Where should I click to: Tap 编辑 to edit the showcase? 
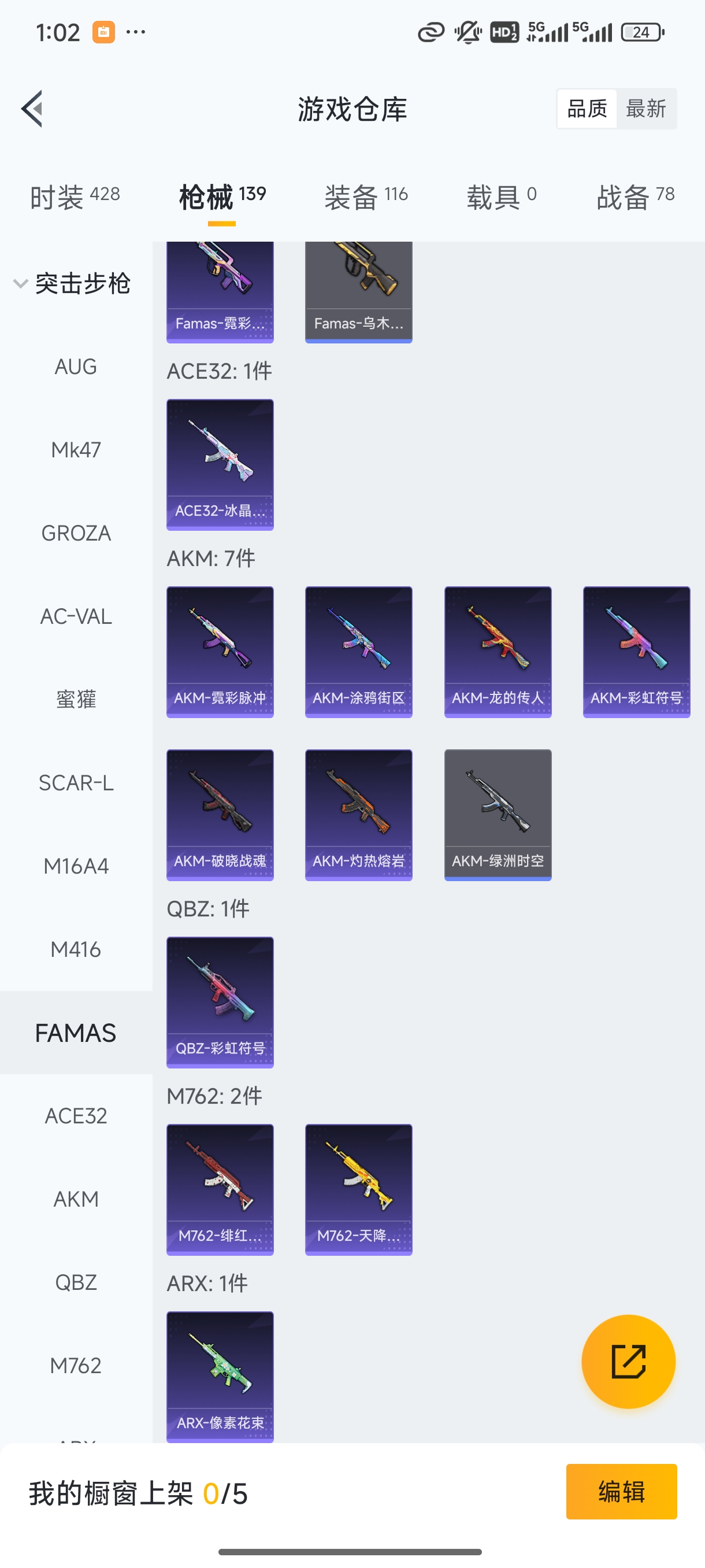[621, 1491]
